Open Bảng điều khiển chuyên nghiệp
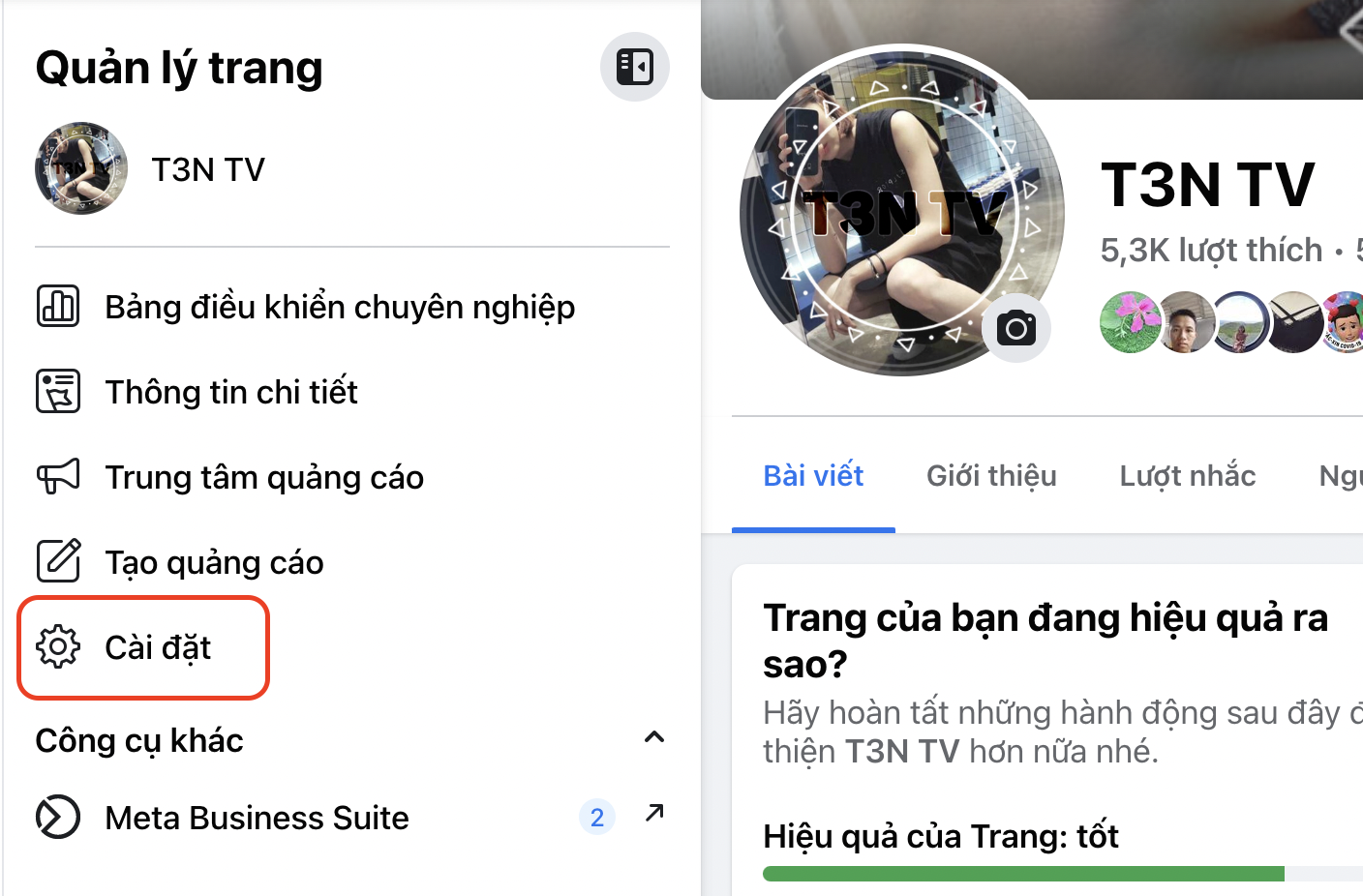Viewport: 1363px width, 896px height. click(339, 307)
